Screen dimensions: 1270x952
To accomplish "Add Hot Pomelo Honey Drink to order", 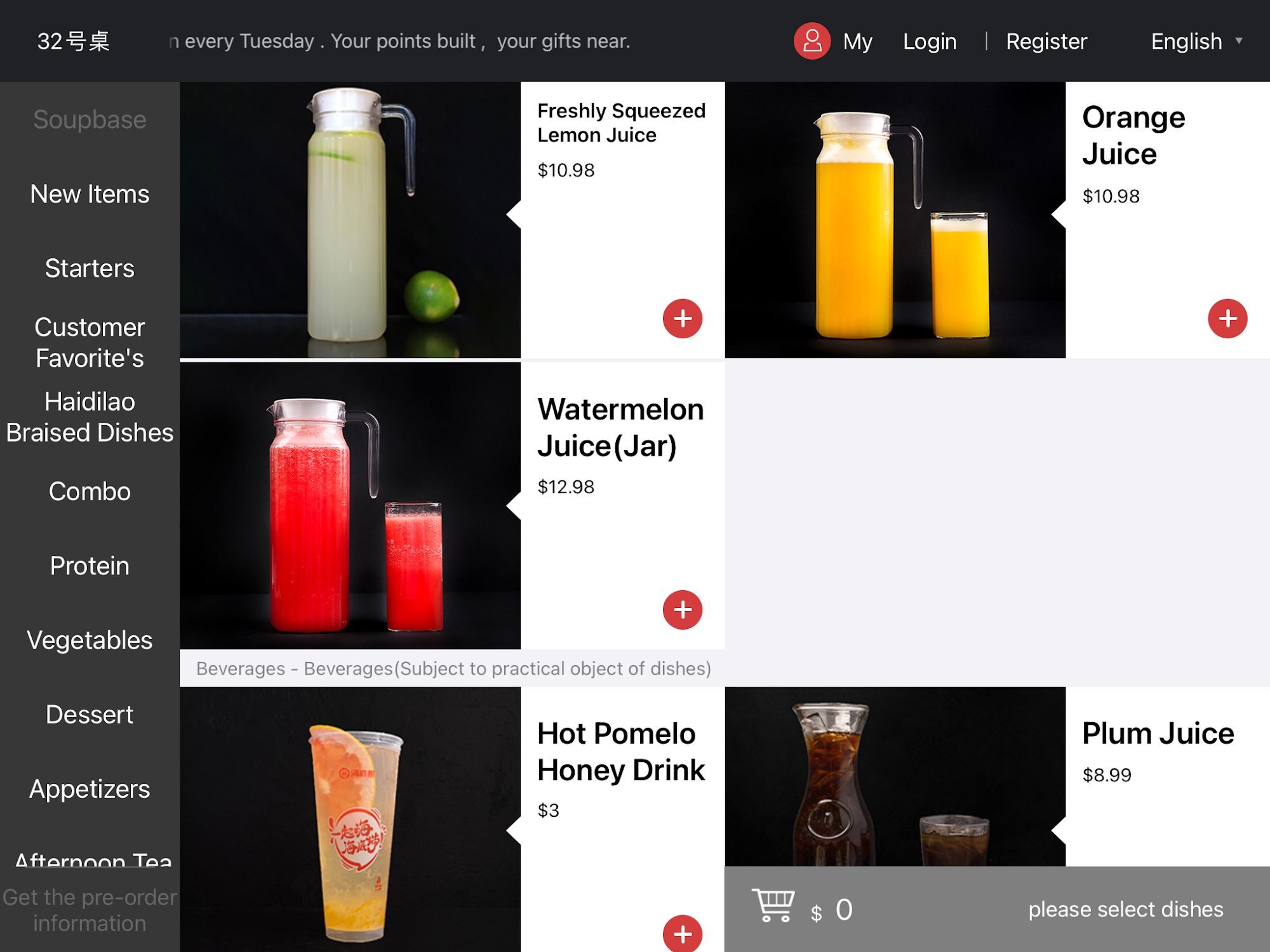I will (682, 933).
